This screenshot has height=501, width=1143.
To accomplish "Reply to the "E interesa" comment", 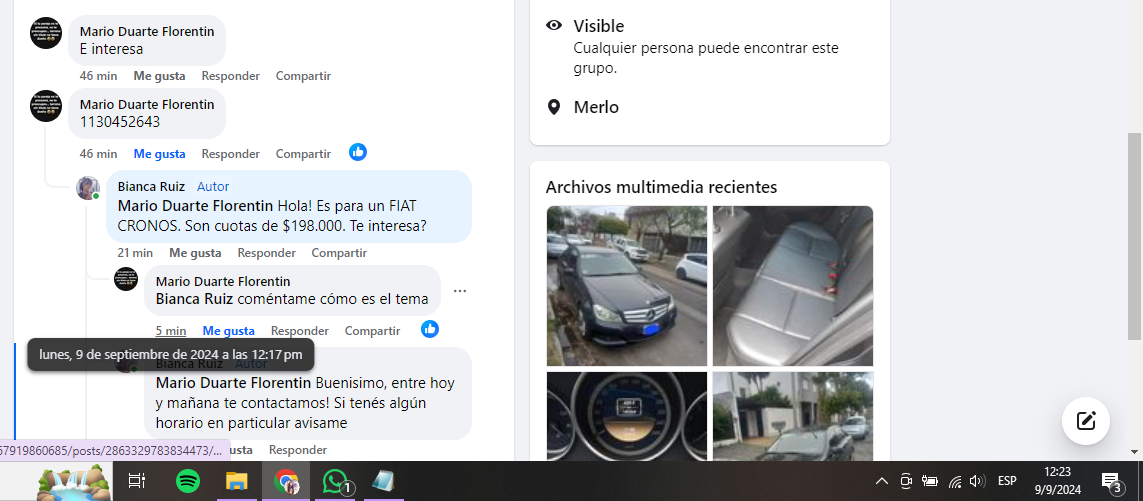I will tap(230, 76).
